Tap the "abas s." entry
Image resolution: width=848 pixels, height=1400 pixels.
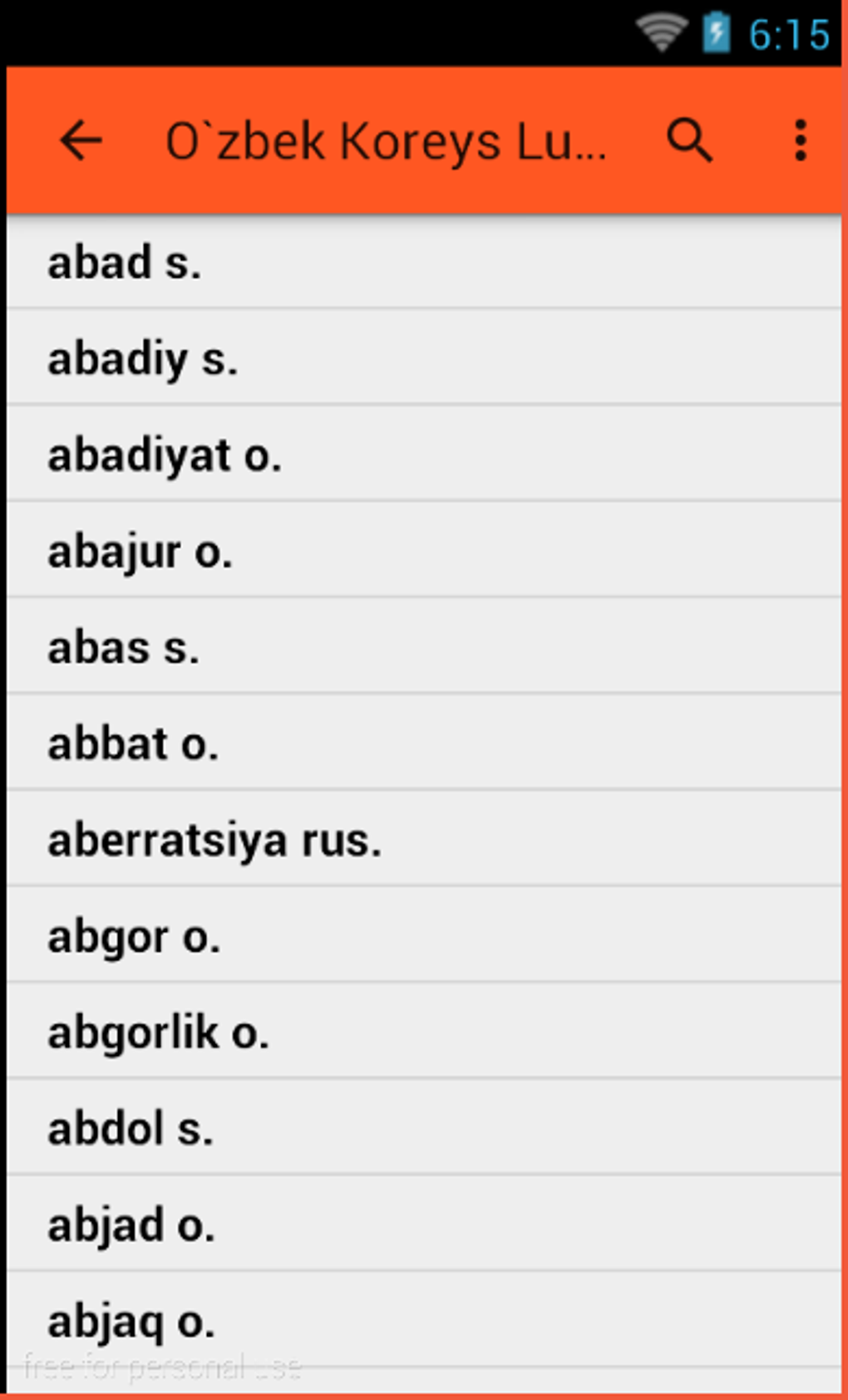(x=124, y=648)
